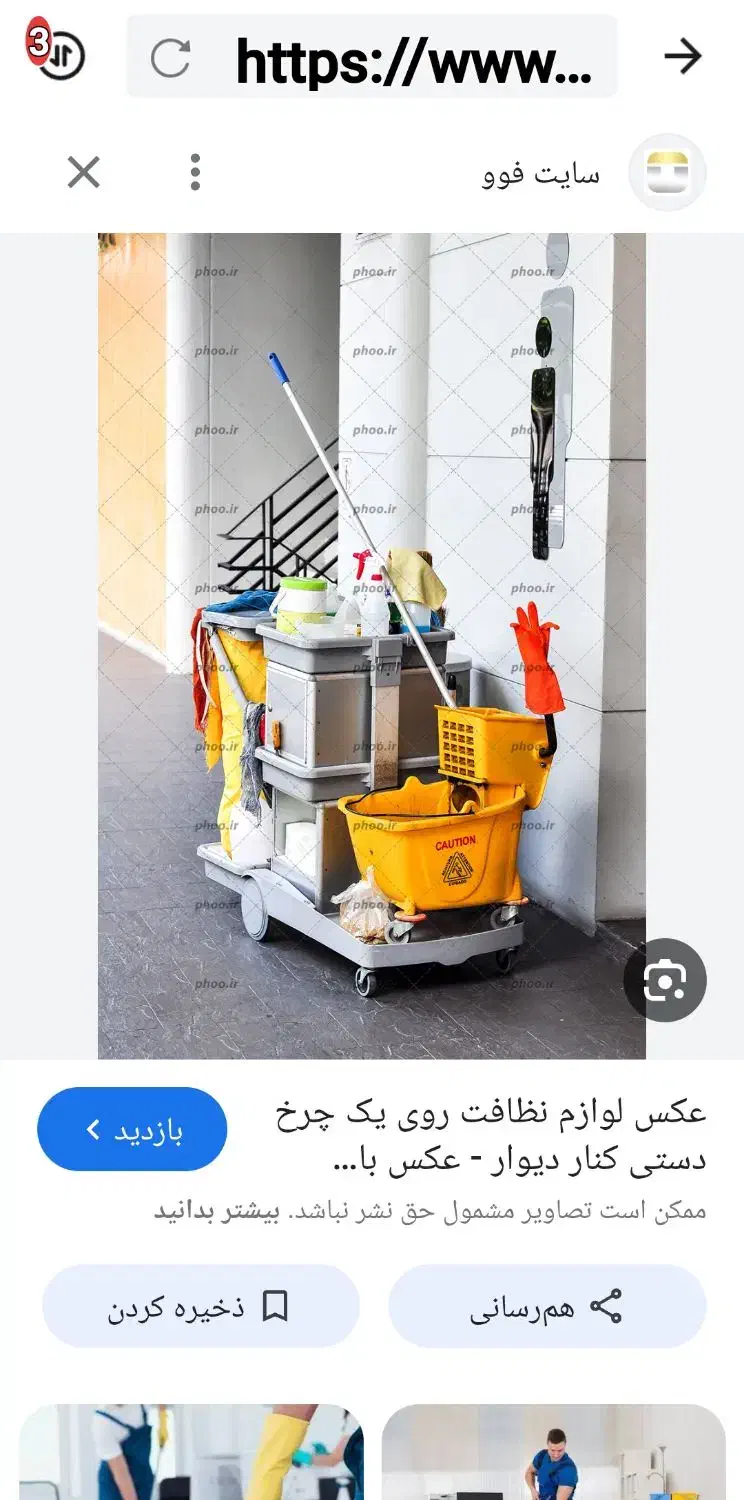744x1500 pixels.
Task: Share the image with هم‌رسانی
Action: (x=547, y=1306)
